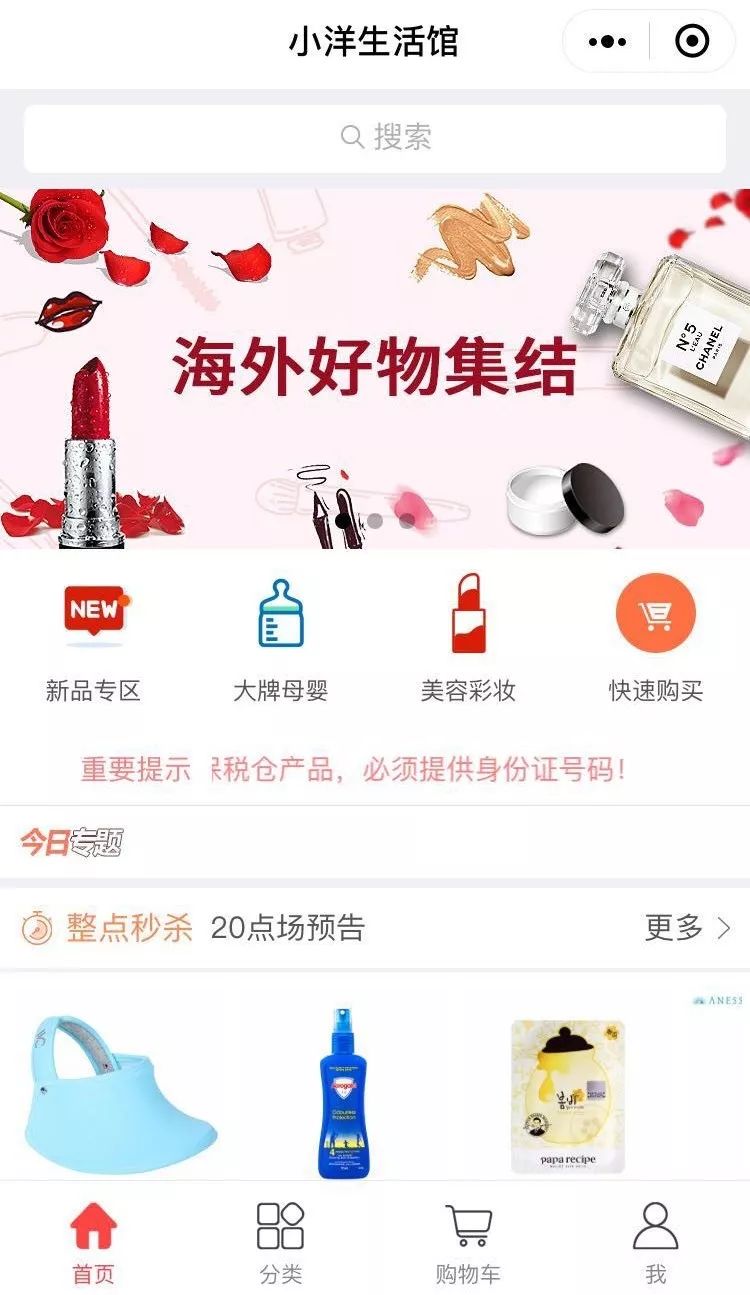Open the 购物车 shopping cart tab
The image size is (750, 1295).
468,1244
